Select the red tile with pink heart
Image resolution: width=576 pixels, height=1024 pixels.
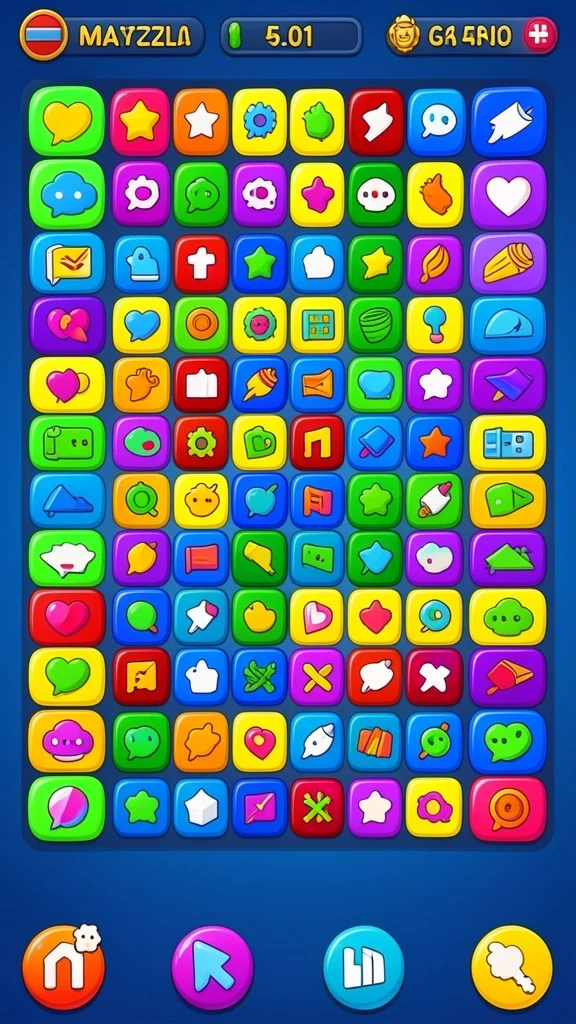(x=67, y=617)
